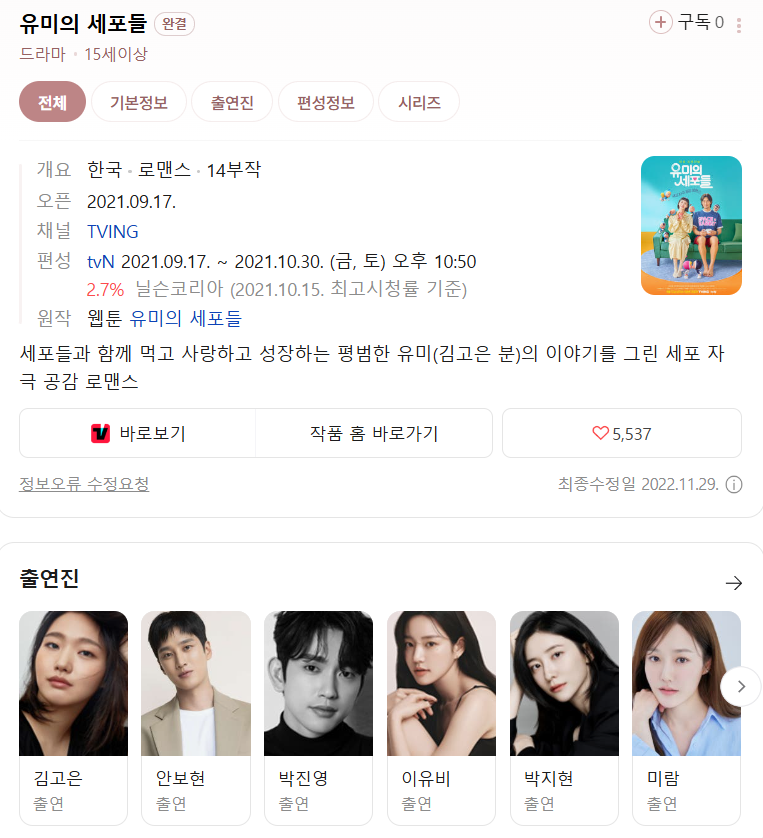Switch to the 출연진 tab

(x=232, y=102)
